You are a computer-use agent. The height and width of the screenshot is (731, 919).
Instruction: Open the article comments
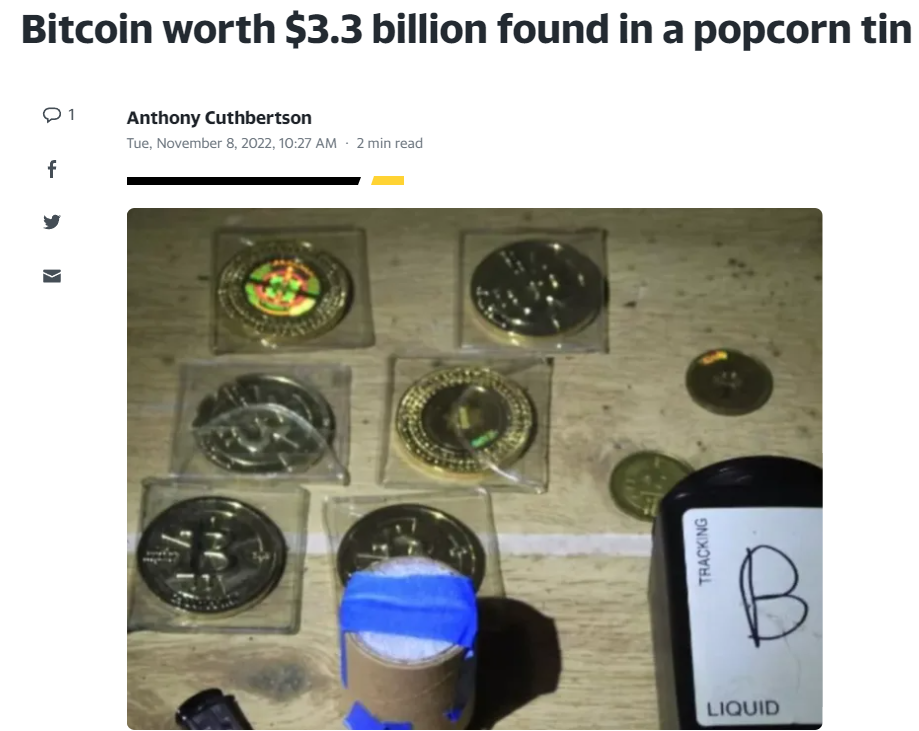(x=57, y=115)
